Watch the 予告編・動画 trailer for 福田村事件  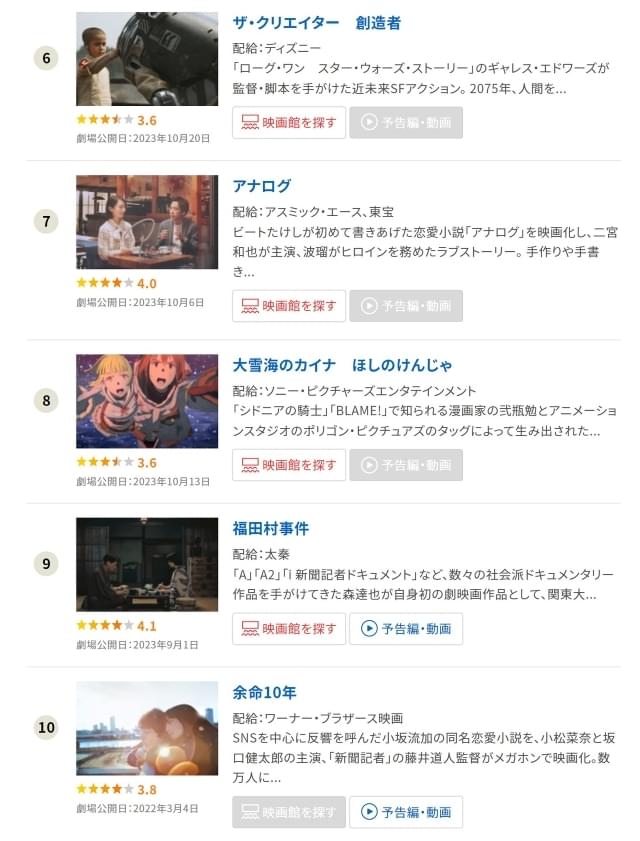406,629
